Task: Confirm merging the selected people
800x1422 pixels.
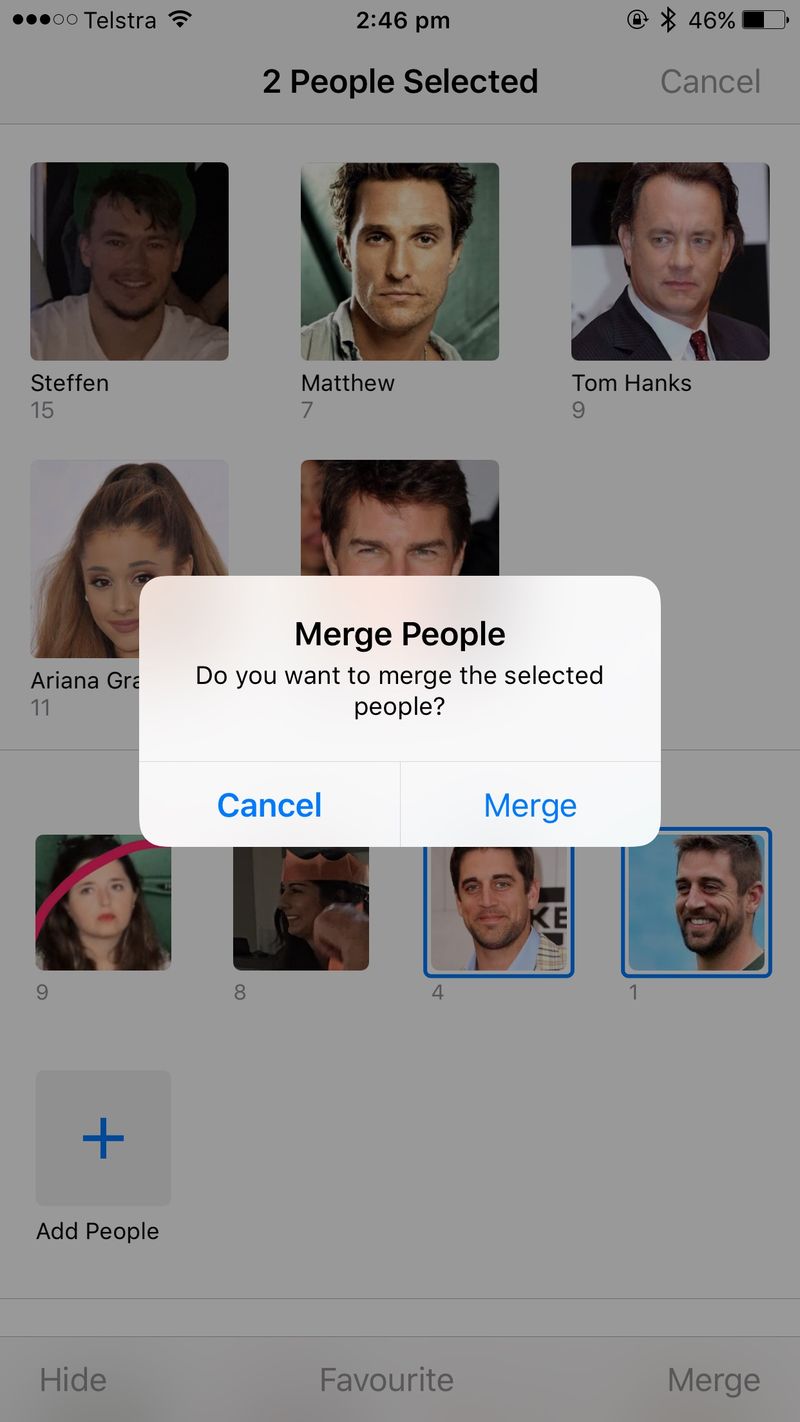Action: click(x=530, y=805)
